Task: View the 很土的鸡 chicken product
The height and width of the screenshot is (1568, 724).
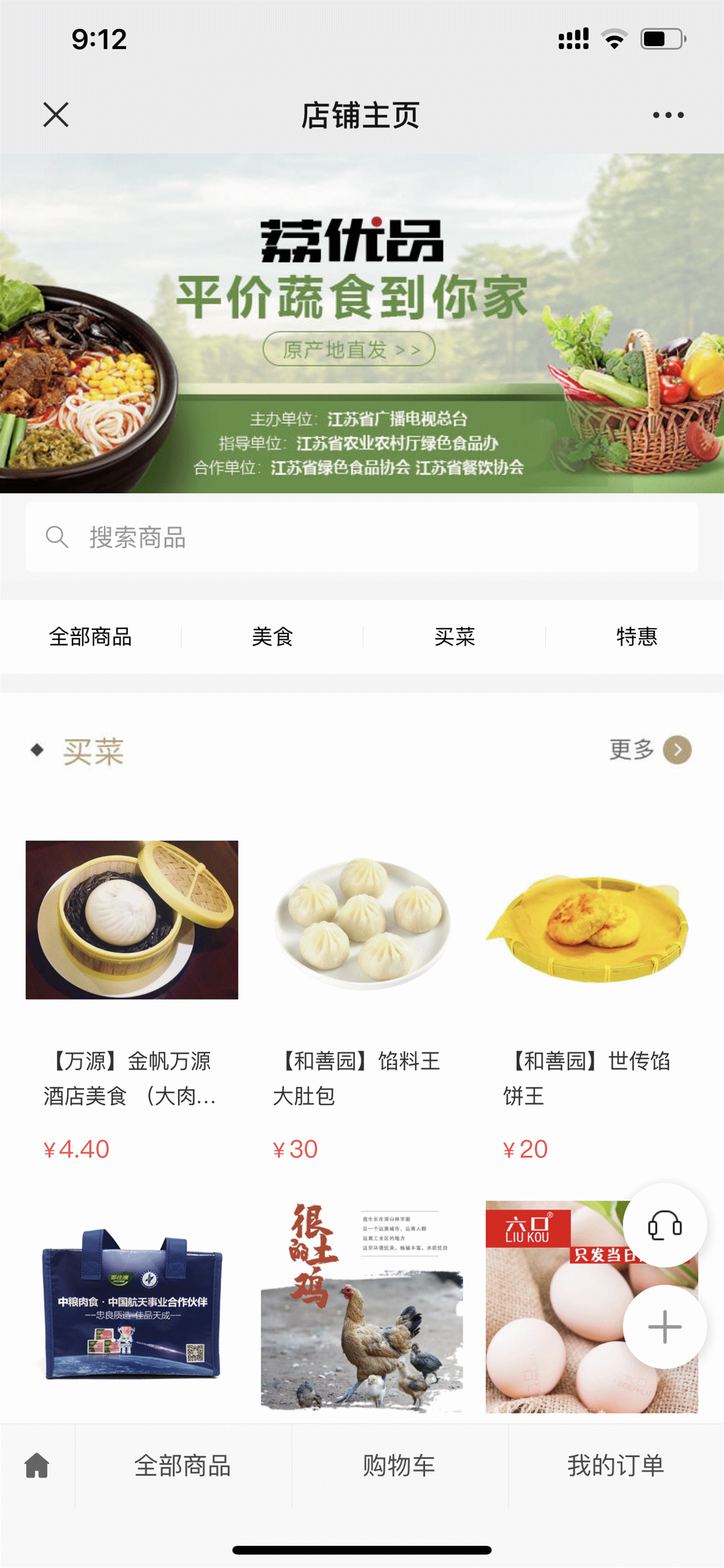Action: 361,1305
